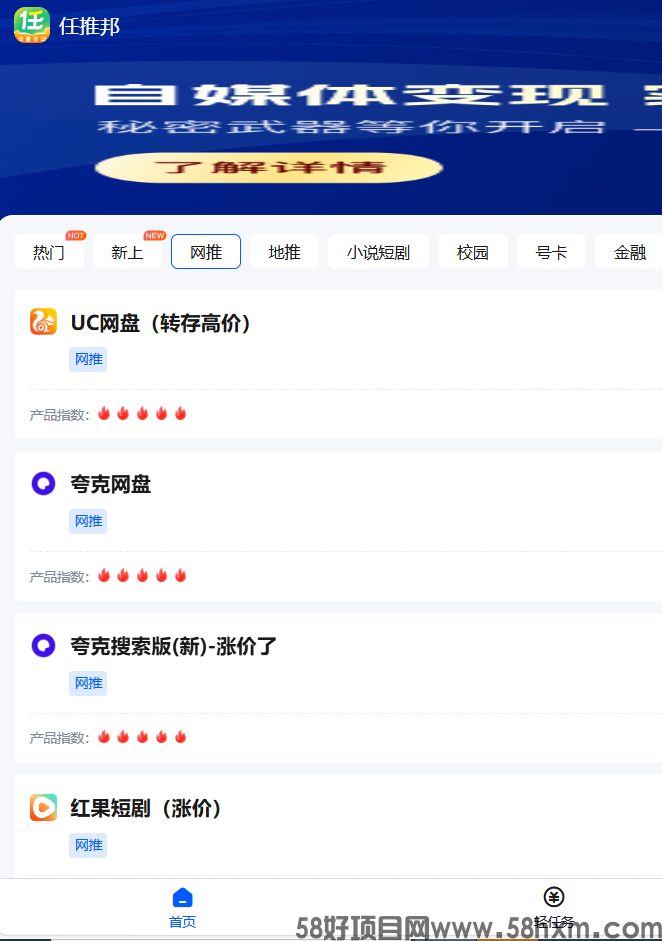
Task: Go to the 首页 bottom tab
Action: 182,908
